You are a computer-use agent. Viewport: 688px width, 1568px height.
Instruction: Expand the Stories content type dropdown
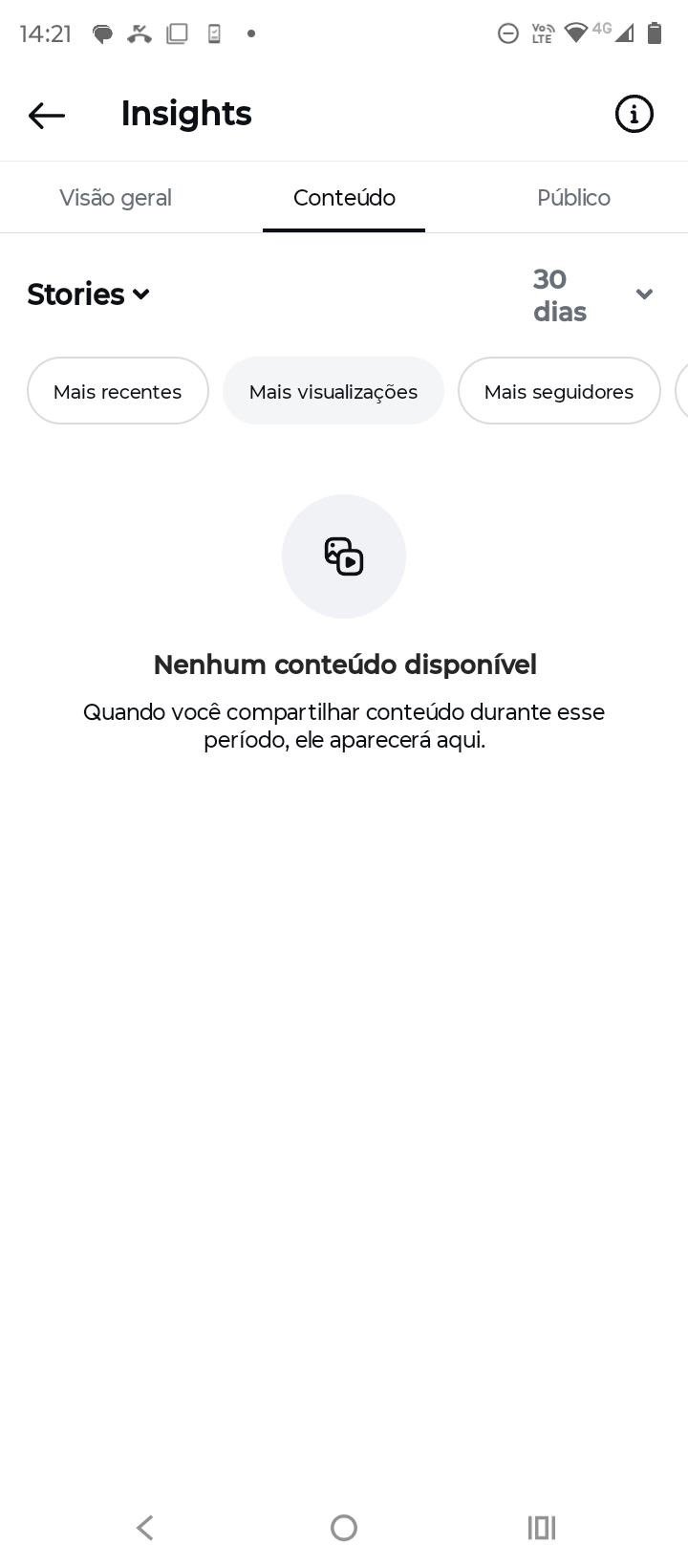point(89,294)
